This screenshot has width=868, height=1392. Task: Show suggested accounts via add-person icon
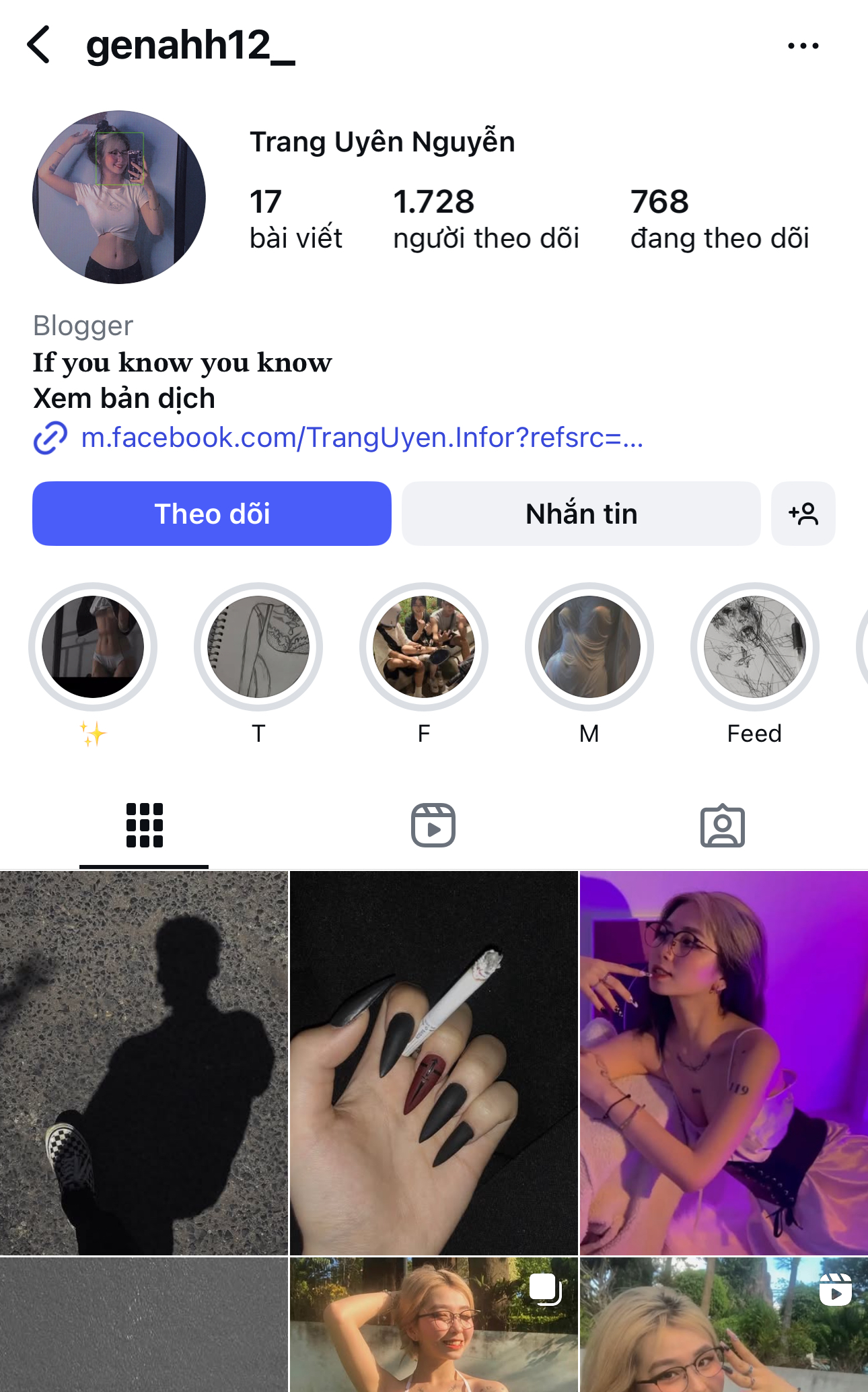(803, 514)
